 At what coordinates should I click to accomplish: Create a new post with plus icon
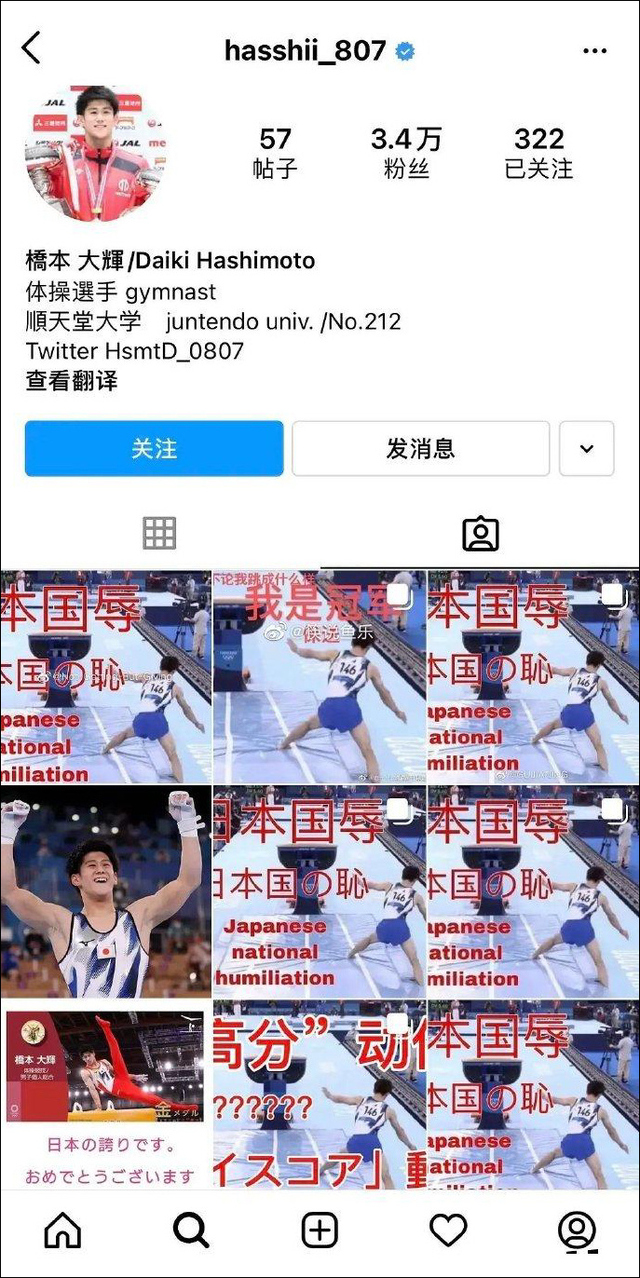point(320,1230)
